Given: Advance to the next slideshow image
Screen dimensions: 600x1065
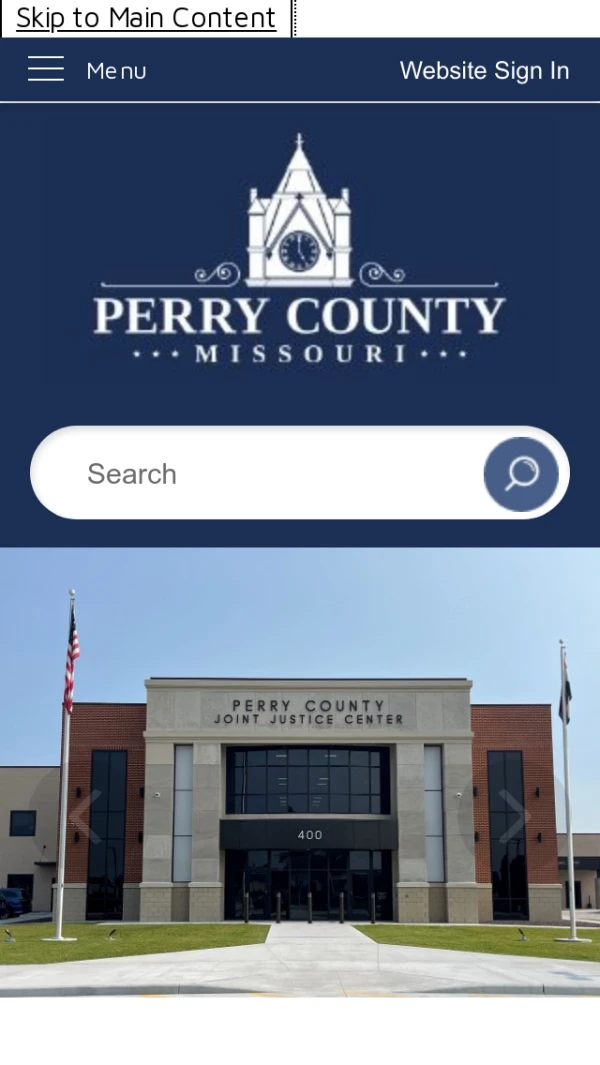Looking at the screenshot, I should [x=514, y=815].
